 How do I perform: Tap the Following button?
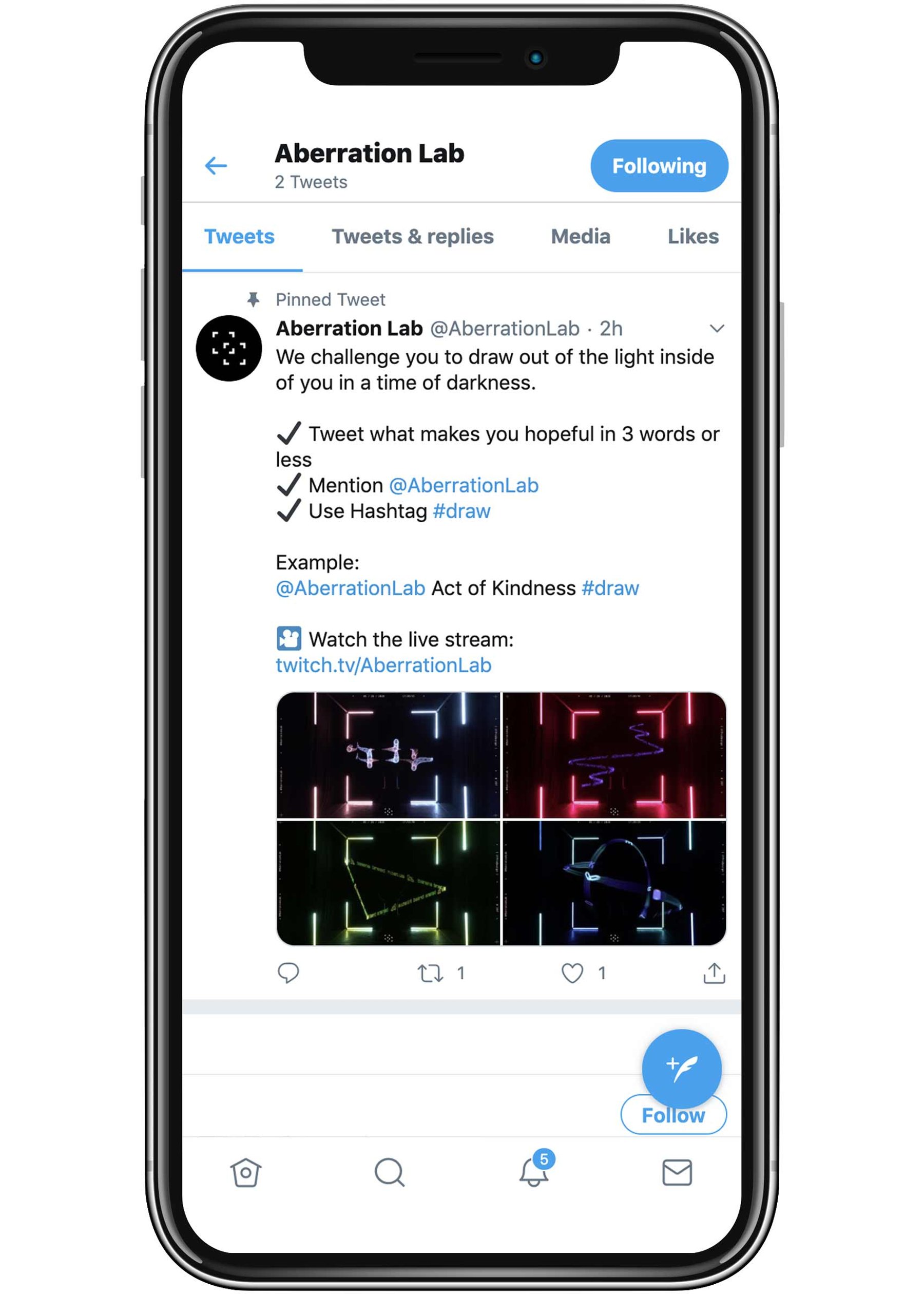[659, 165]
